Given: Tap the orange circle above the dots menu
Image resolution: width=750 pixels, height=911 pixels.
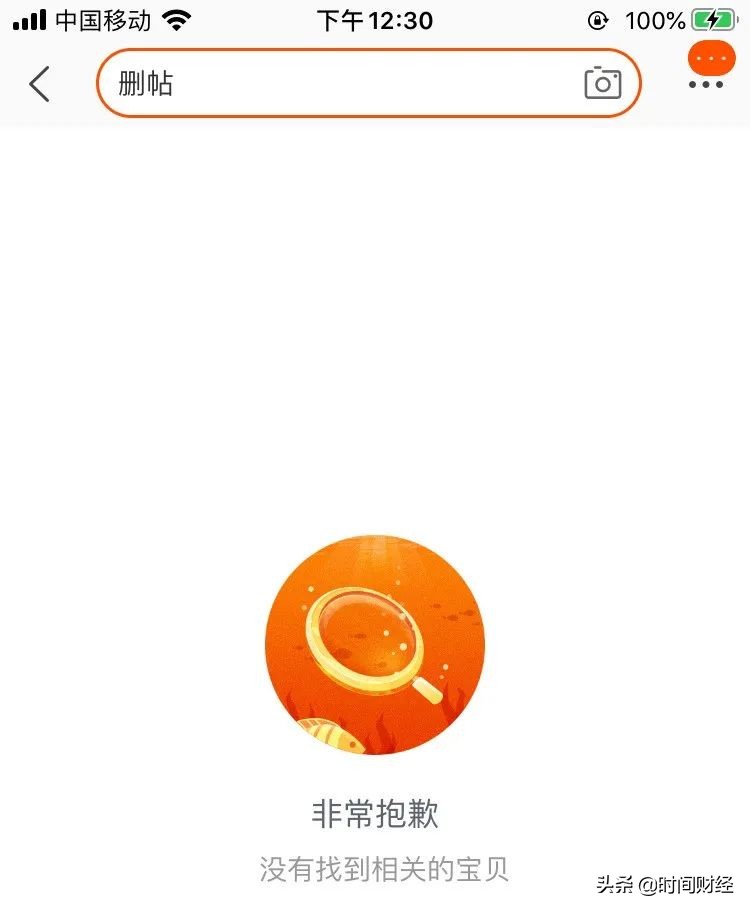Looking at the screenshot, I should (x=710, y=58).
